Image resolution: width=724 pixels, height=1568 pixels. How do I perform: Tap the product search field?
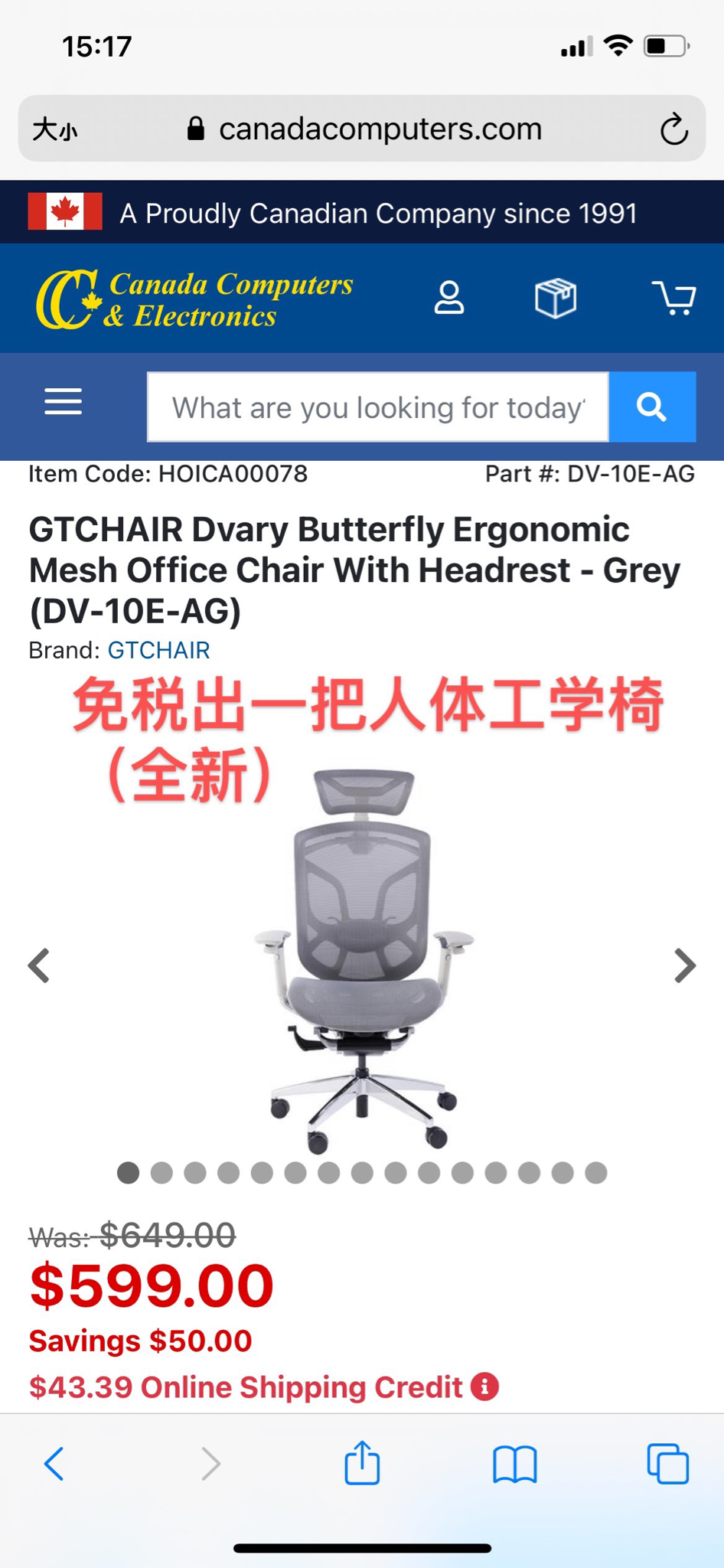(x=377, y=407)
